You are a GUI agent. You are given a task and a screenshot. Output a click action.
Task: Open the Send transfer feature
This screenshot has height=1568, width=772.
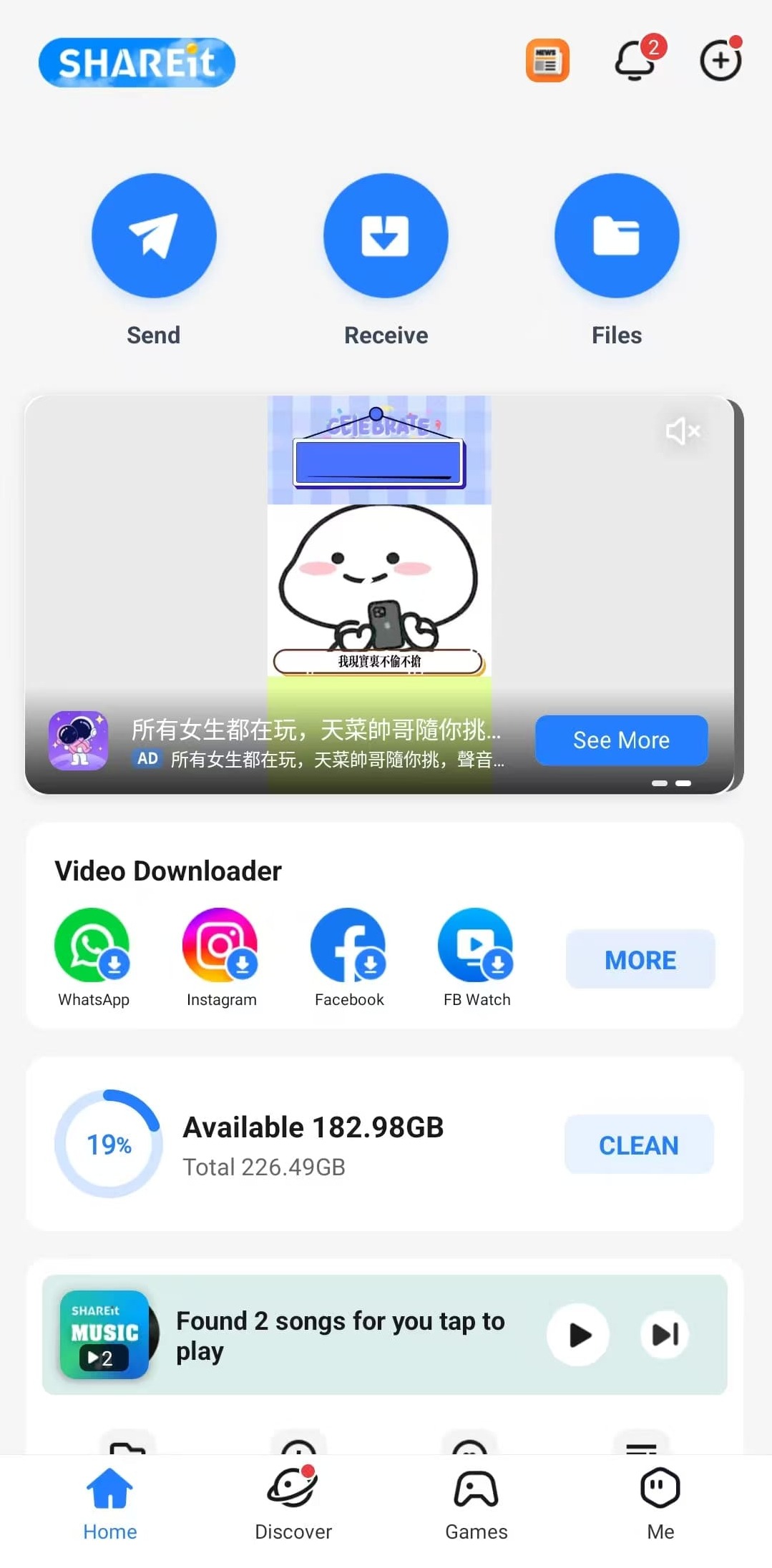click(x=153, y=235)
